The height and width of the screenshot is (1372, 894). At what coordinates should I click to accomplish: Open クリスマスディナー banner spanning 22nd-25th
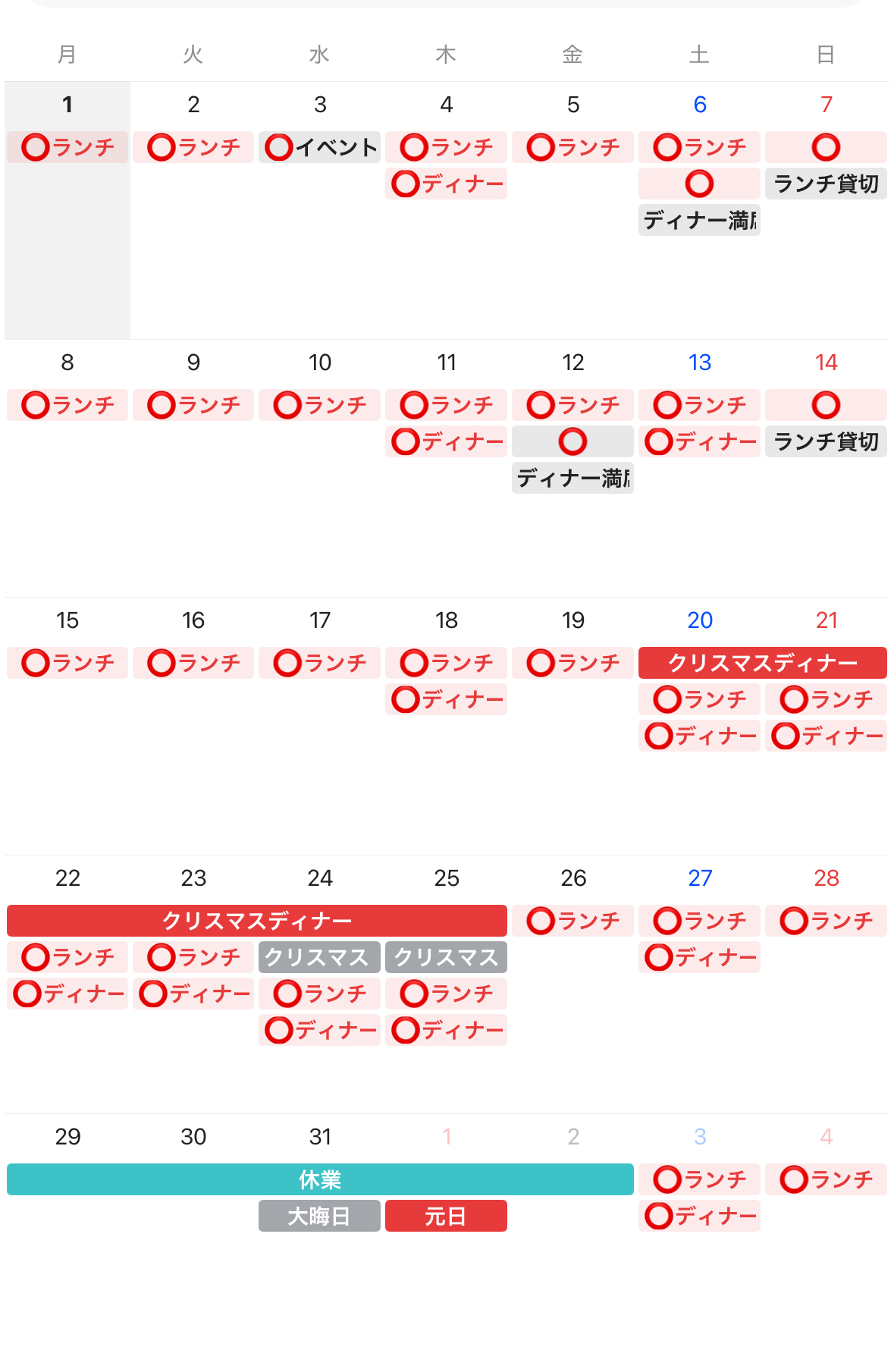(256, 921)
